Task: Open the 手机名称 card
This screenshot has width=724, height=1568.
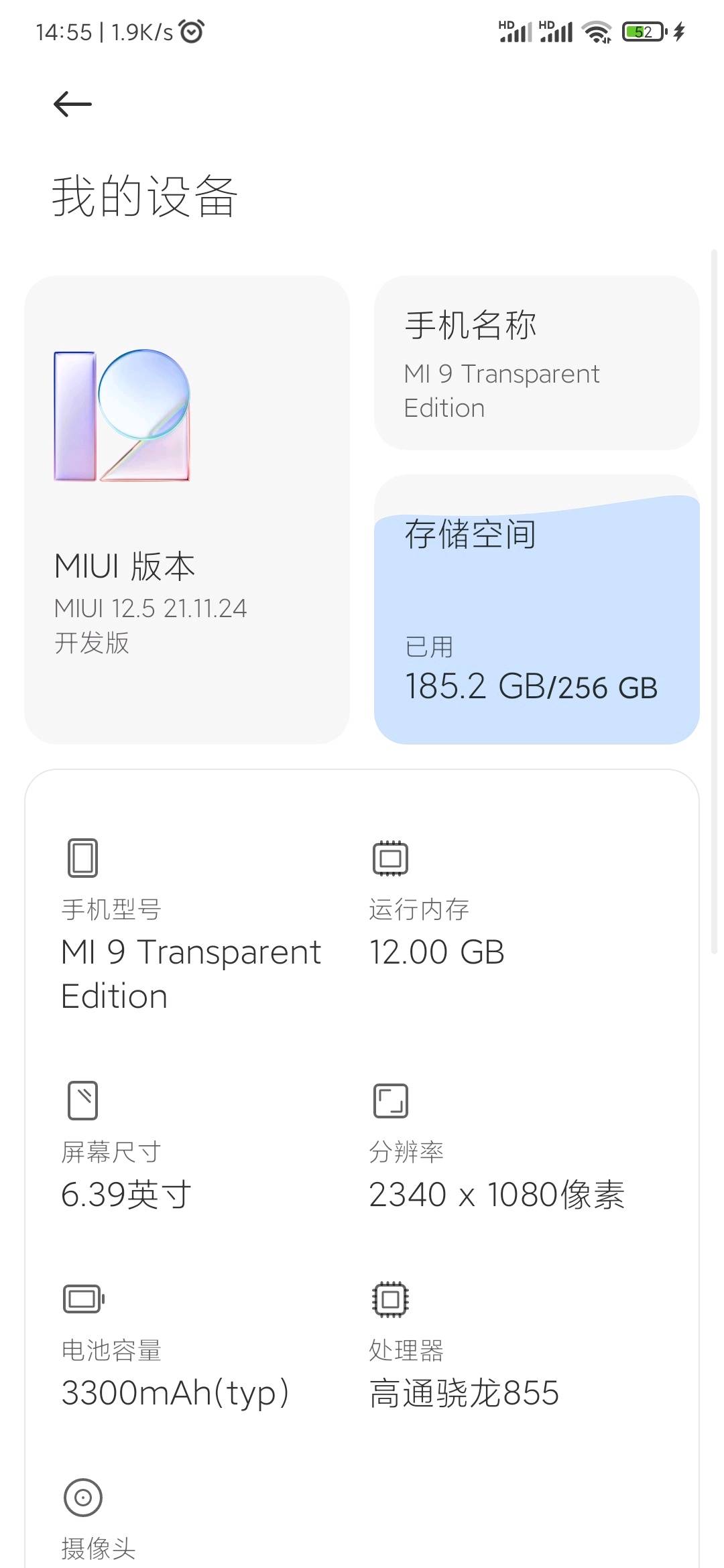Action: [537, 363]
